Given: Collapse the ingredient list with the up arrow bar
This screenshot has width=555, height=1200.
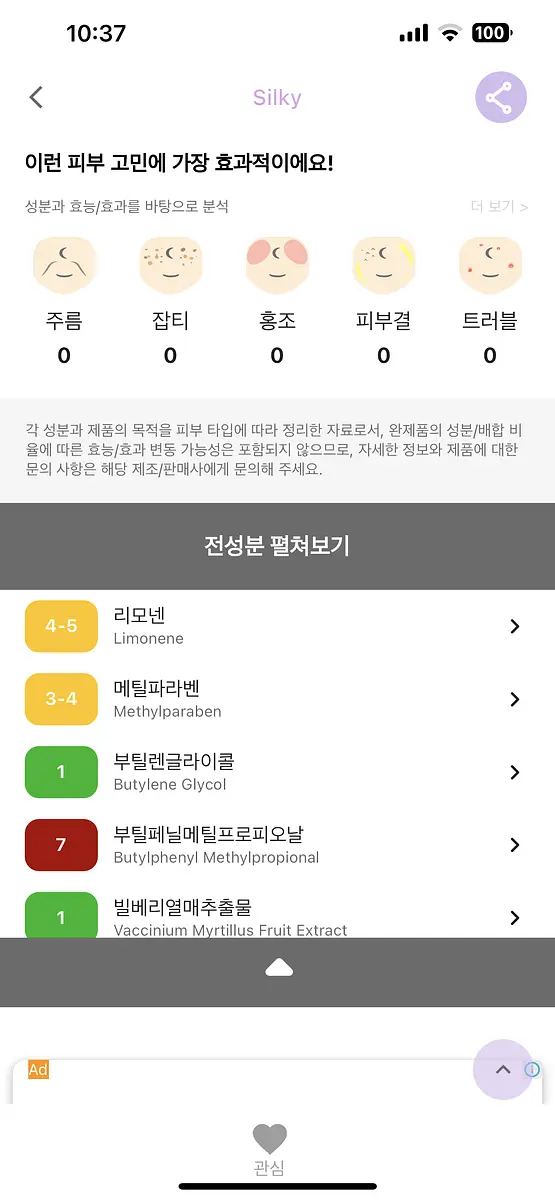Looking at the screenshot, I should click(x=277, y=968).
